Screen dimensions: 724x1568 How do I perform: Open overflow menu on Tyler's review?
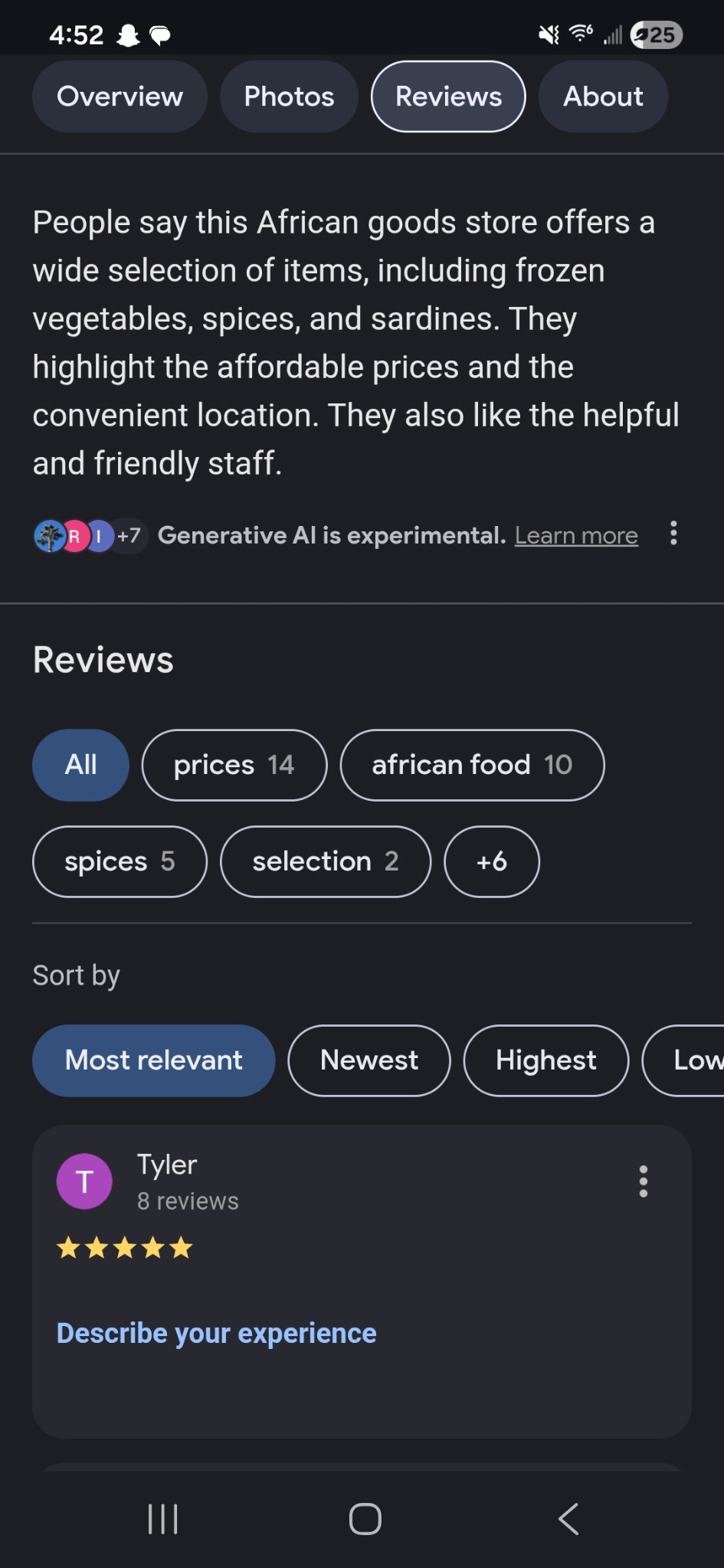coord(644,1181)
